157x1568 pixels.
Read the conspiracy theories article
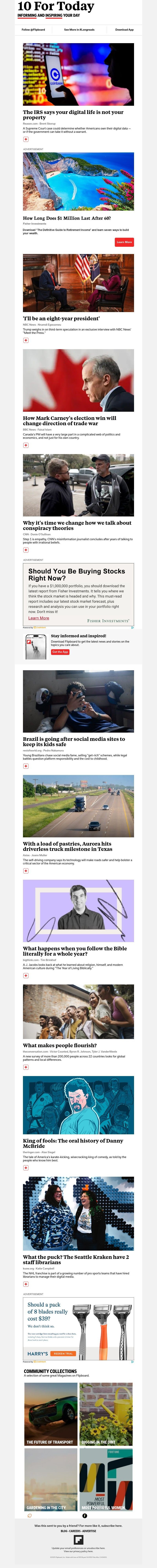[77, 525]
